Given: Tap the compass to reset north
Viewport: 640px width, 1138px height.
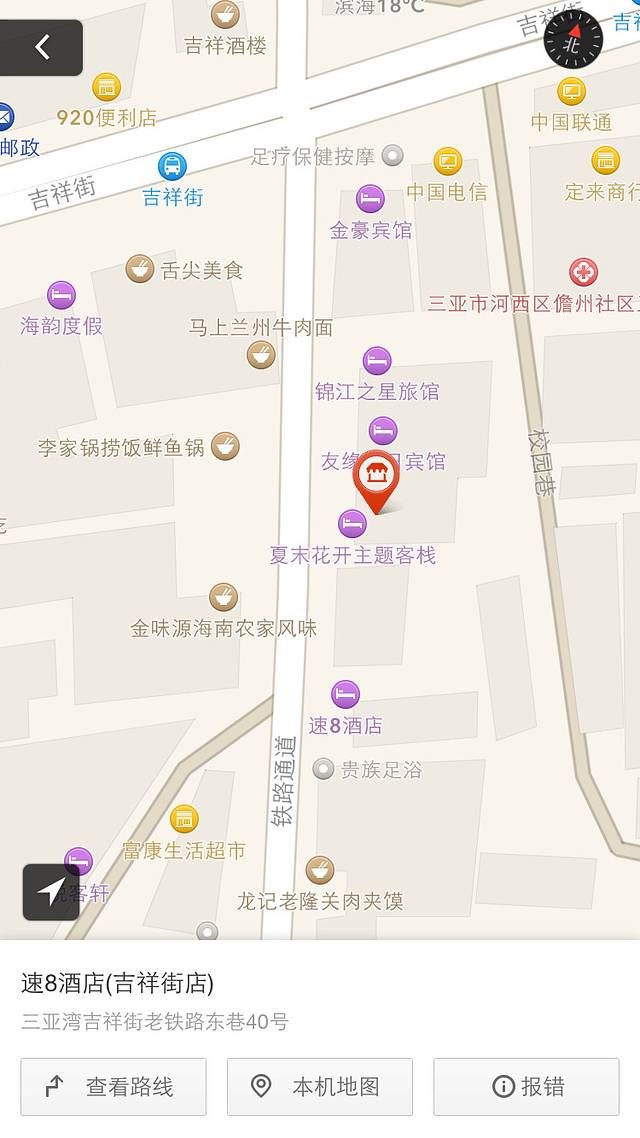Looking at the screenshot, I should tap(573, 40).
